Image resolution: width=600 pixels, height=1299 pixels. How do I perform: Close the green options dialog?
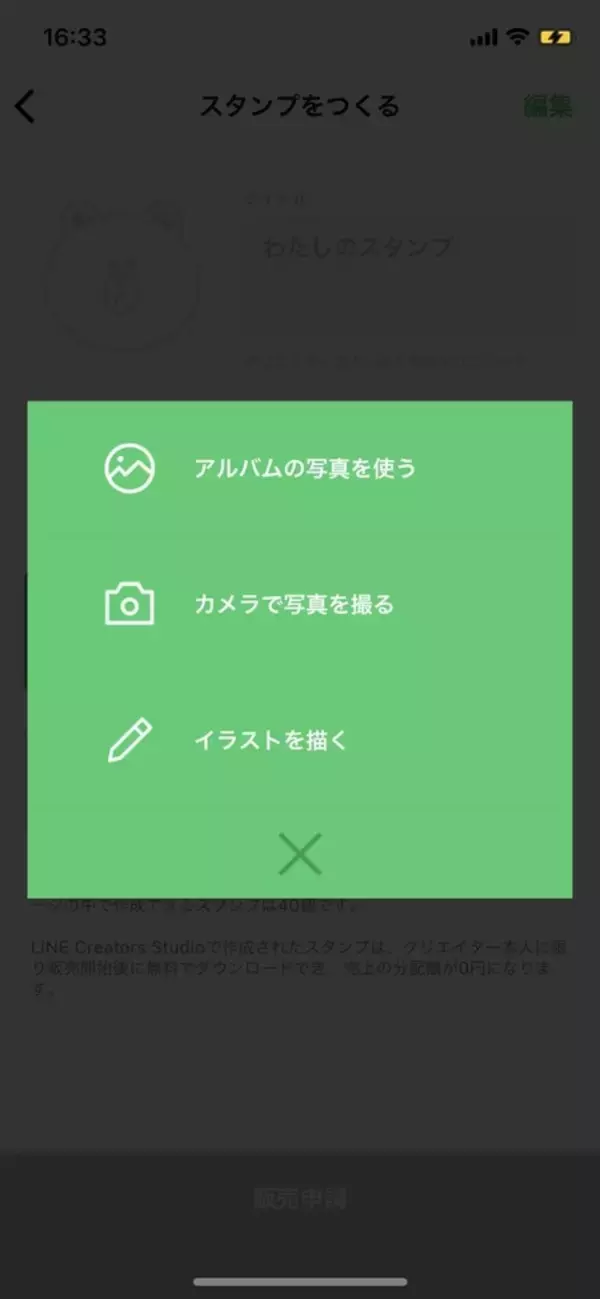(300, 853)
